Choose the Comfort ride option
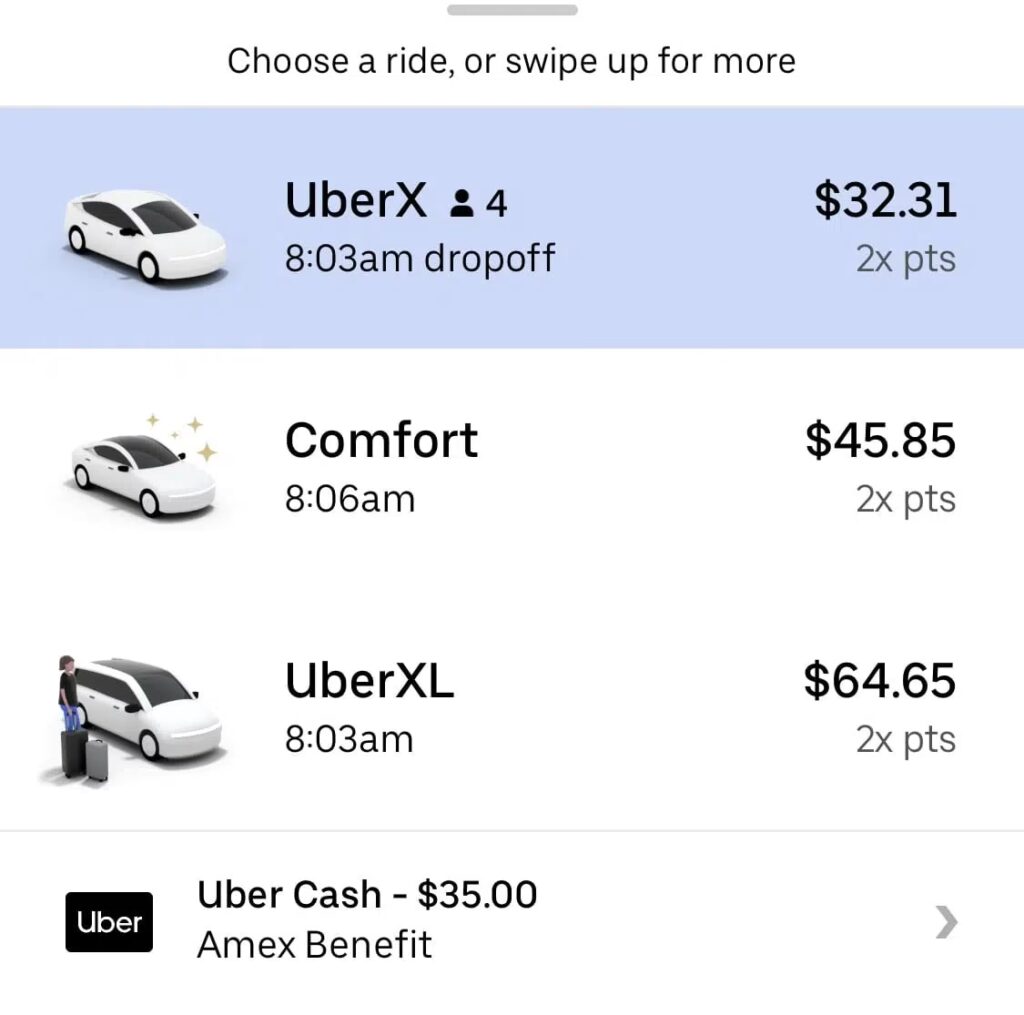 point(510,468)
